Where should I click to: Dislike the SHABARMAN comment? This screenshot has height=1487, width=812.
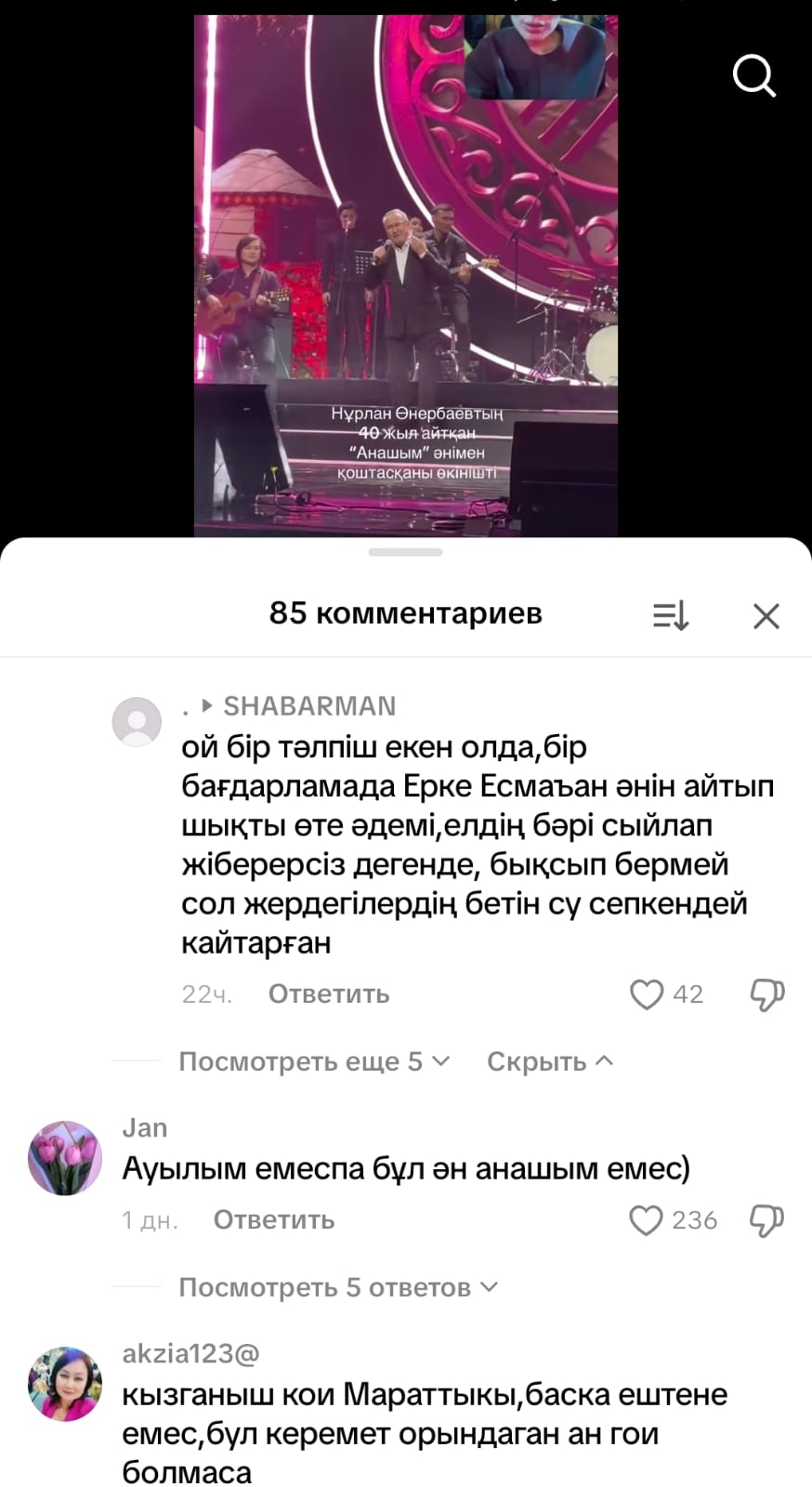coord(766,994)
